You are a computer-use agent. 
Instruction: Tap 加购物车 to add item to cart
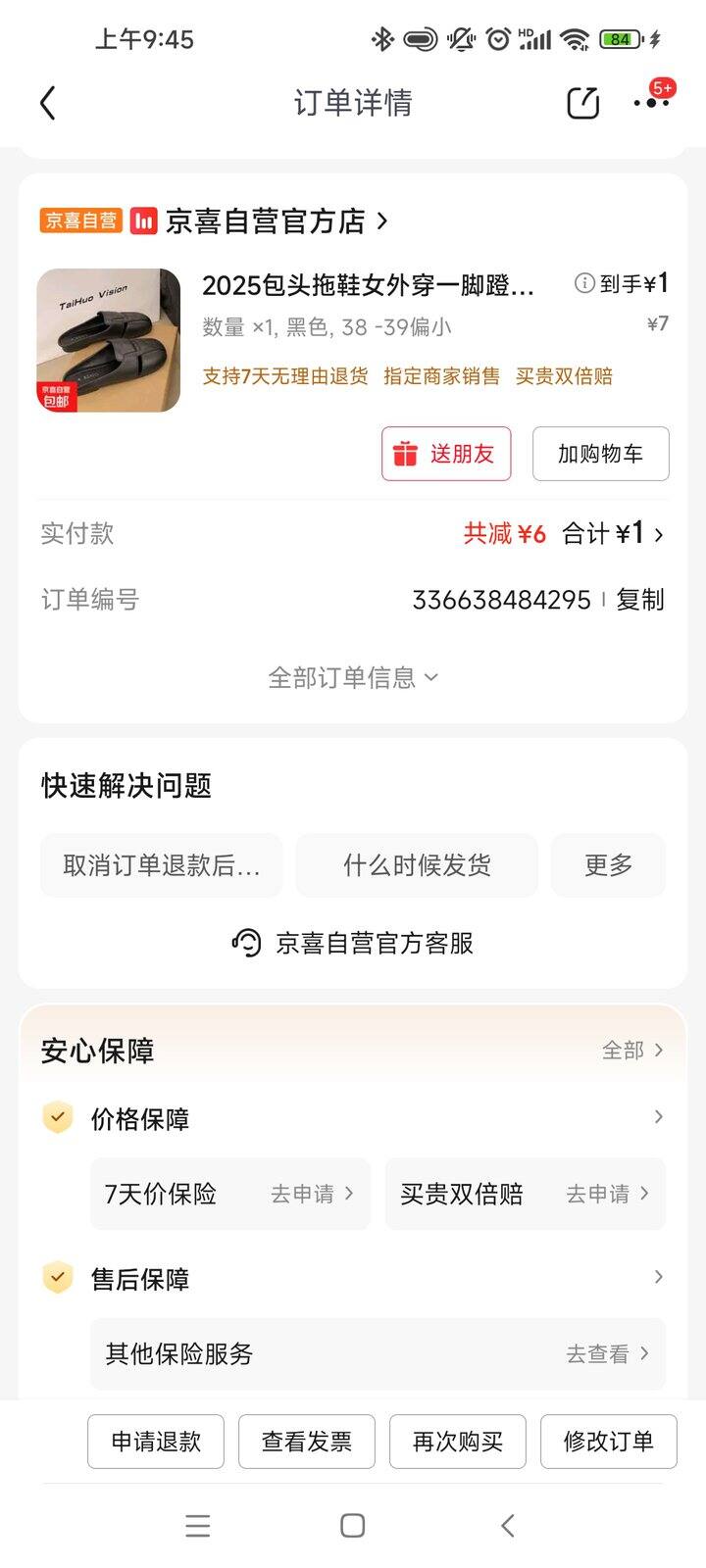pyautogui.click(x=600, y=453)
